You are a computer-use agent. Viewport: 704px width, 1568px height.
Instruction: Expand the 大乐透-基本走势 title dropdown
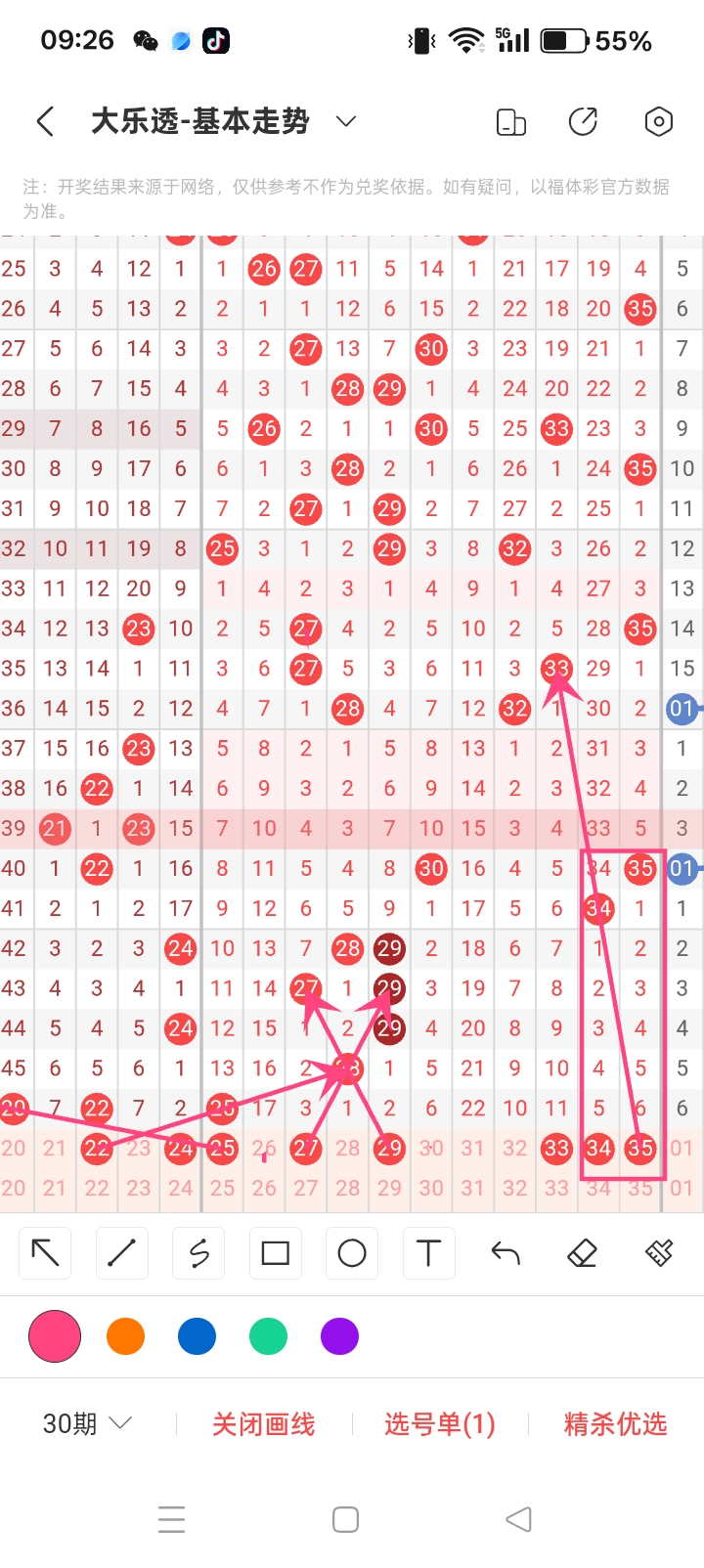tap(345, 121)
